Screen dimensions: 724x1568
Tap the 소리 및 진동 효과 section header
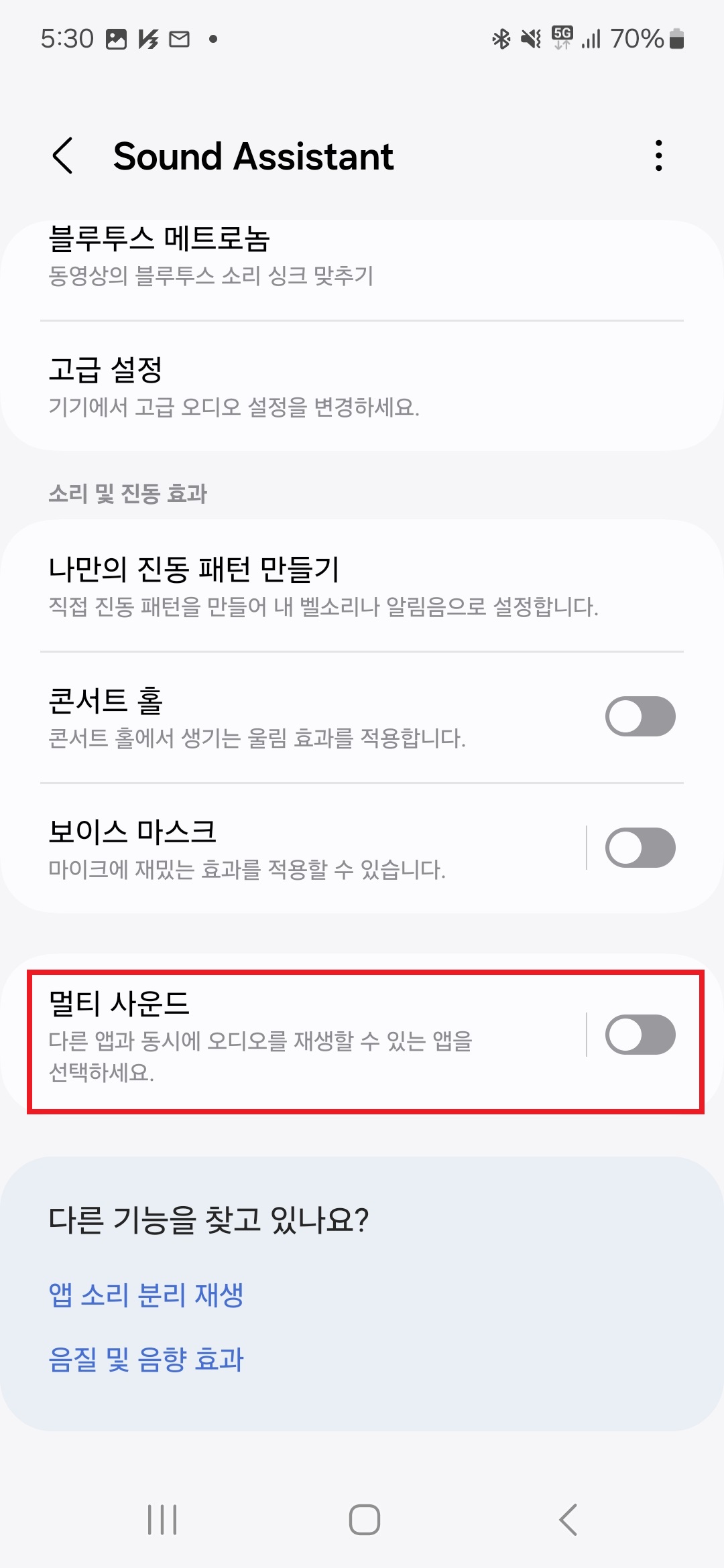coord(129,493)
